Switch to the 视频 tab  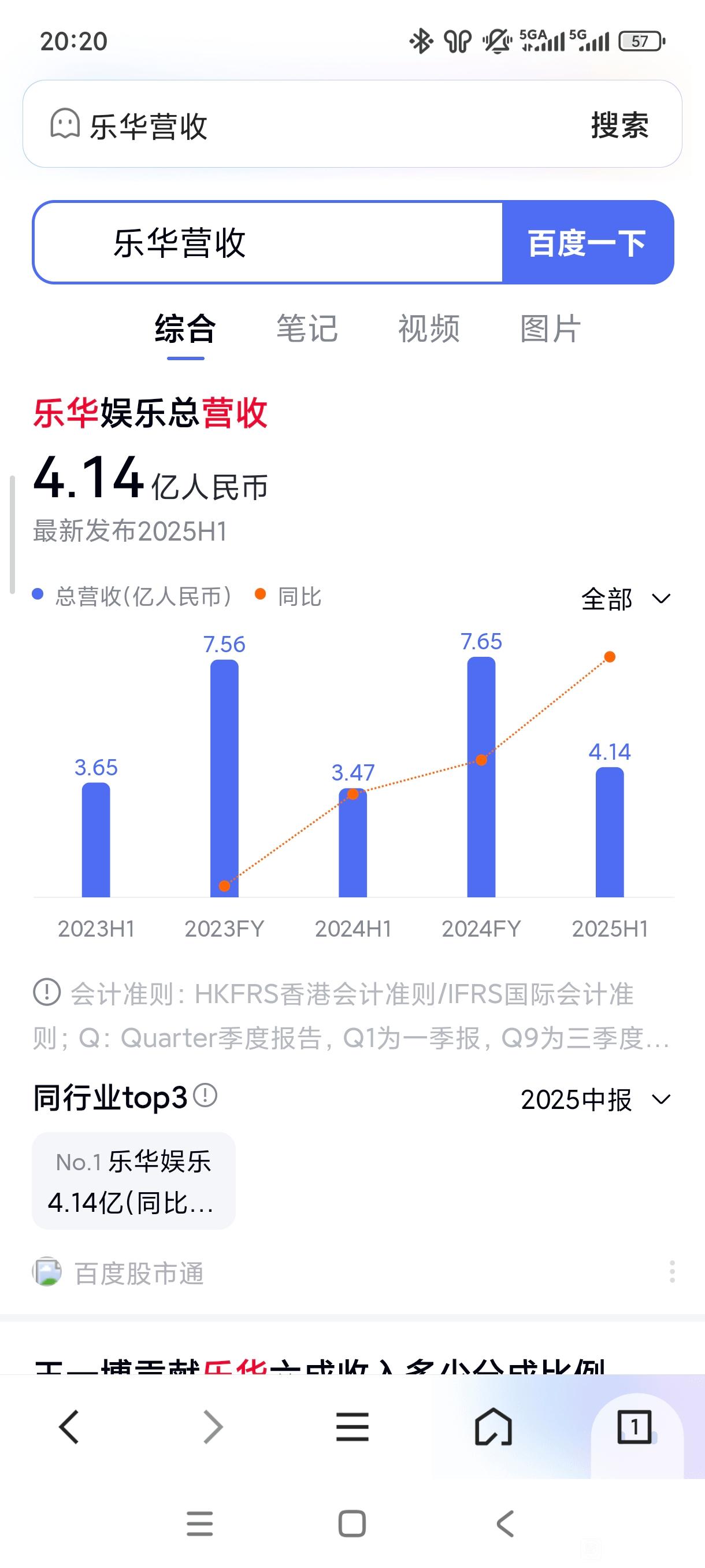pos(429,330)
